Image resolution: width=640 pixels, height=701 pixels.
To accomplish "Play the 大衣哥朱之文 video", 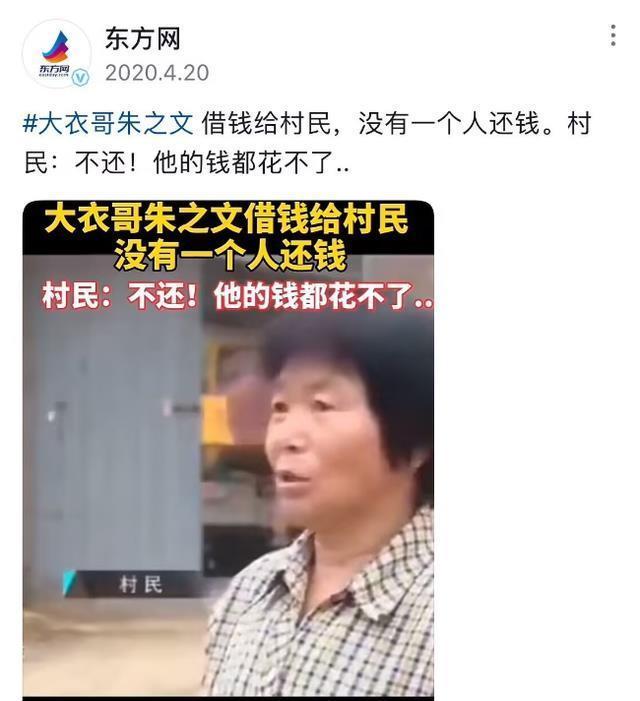I will click(x=228, y=450).
